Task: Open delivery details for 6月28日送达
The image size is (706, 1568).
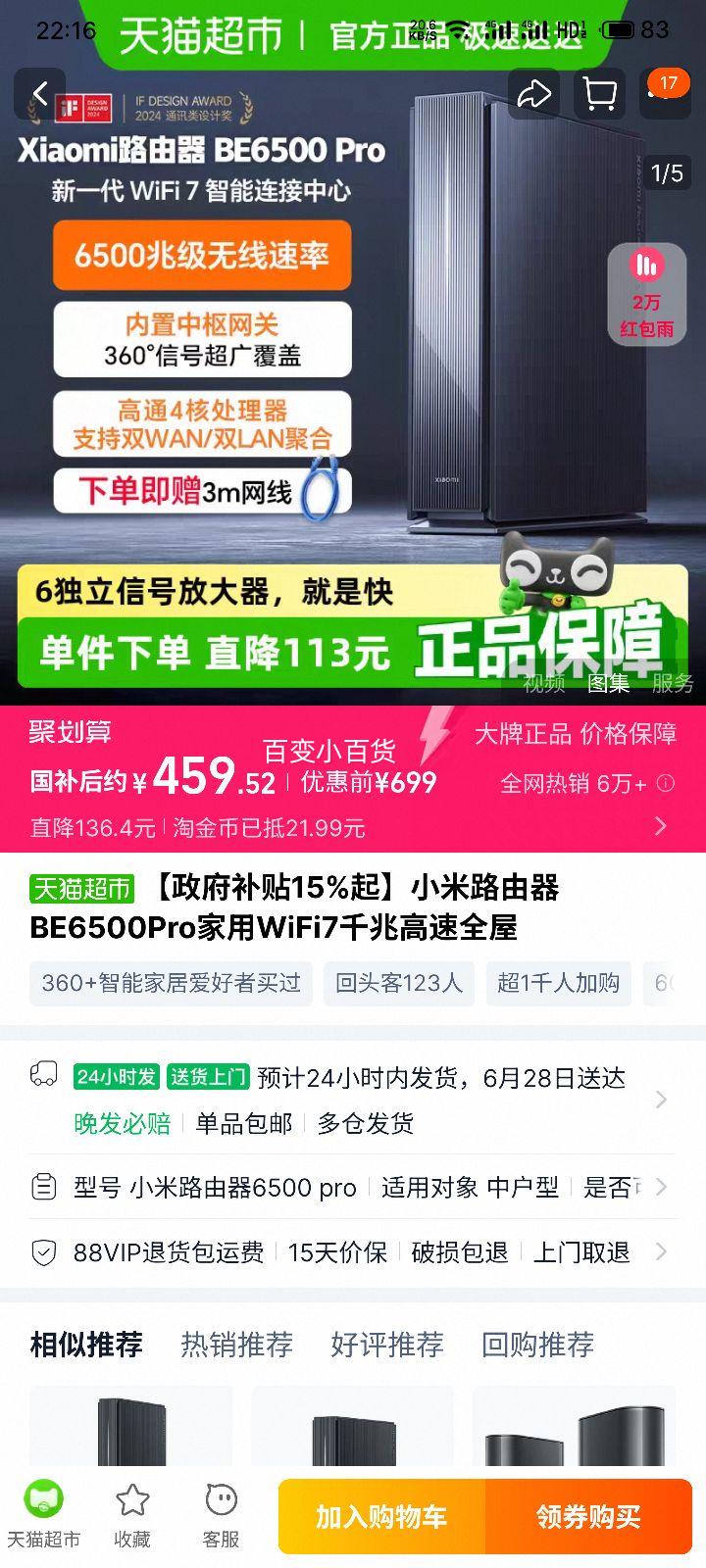Action: (x=353, y=1099)
